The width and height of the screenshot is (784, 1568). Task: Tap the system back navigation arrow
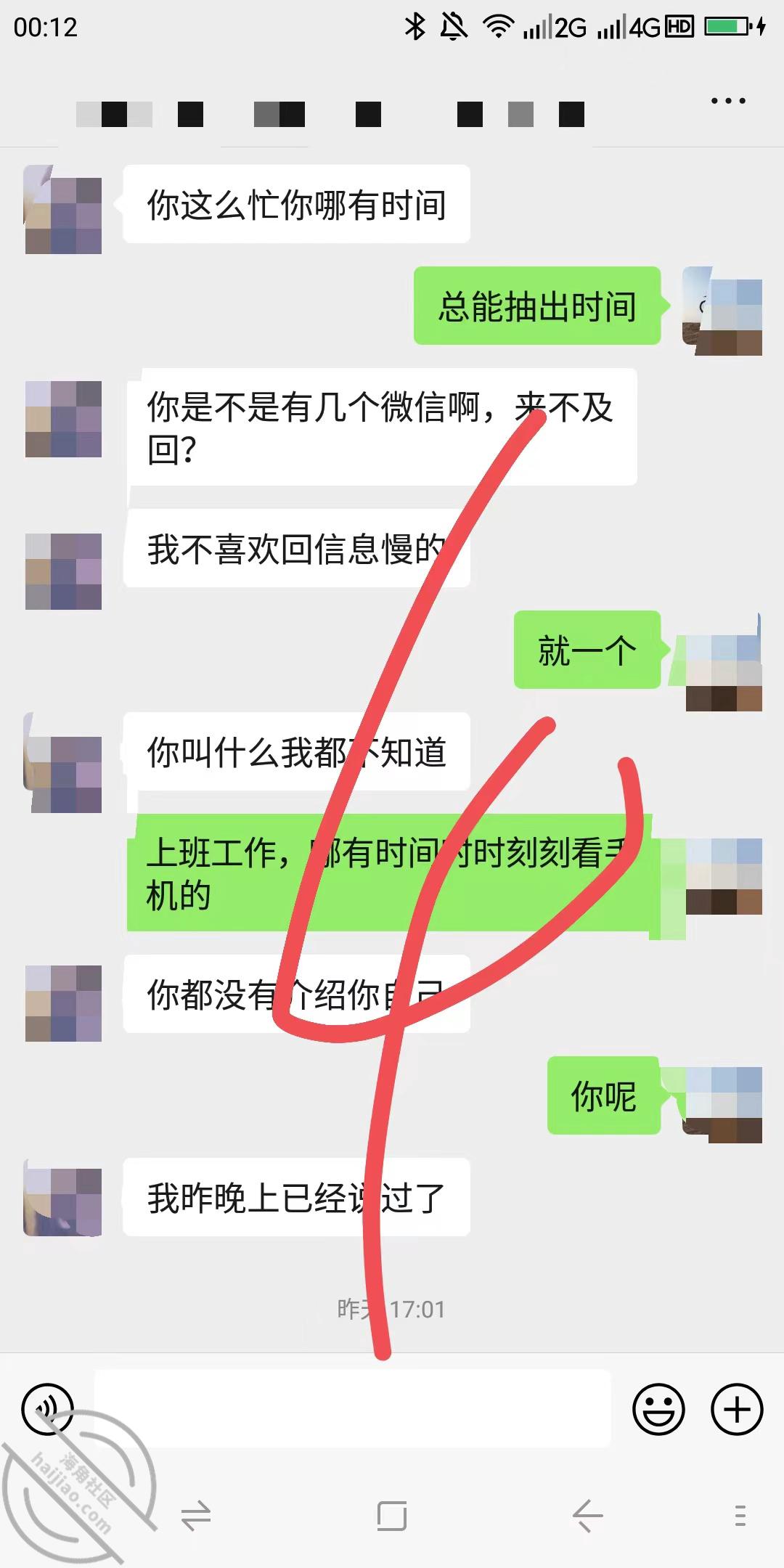pyautogui.click(x=587, y=1516)
